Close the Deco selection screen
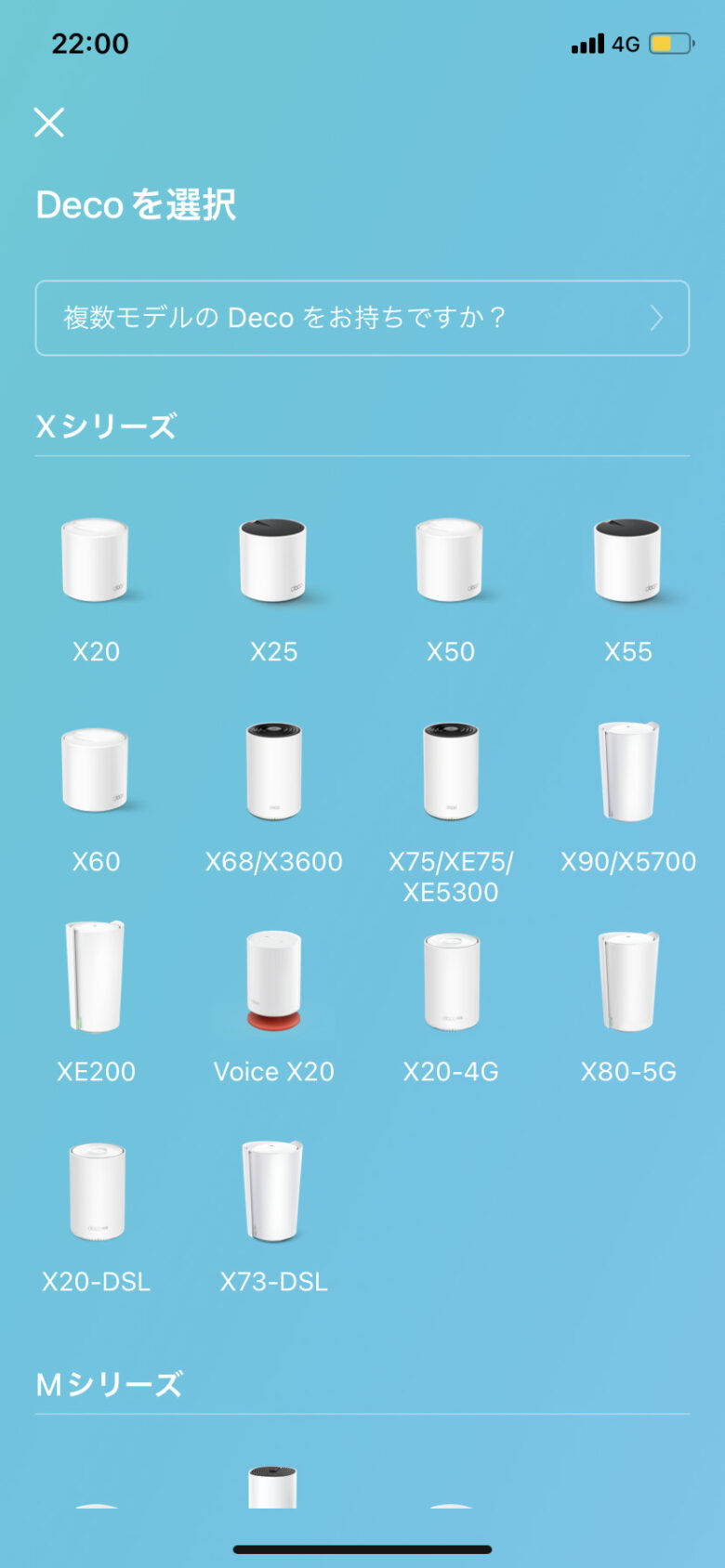 (x=49, y=122)
